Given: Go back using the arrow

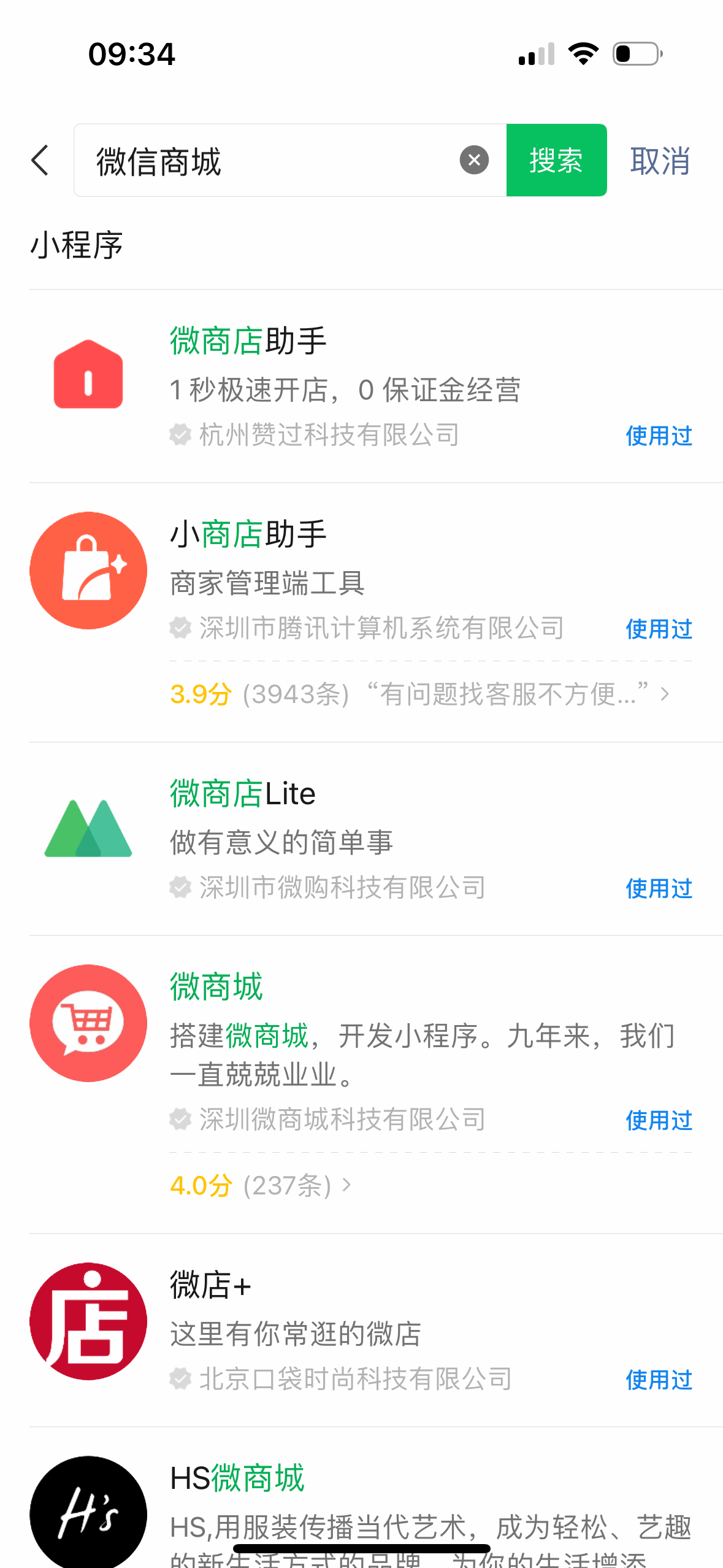Looking at the screenshot, I should pyautogui.click(x=40, y=161).
